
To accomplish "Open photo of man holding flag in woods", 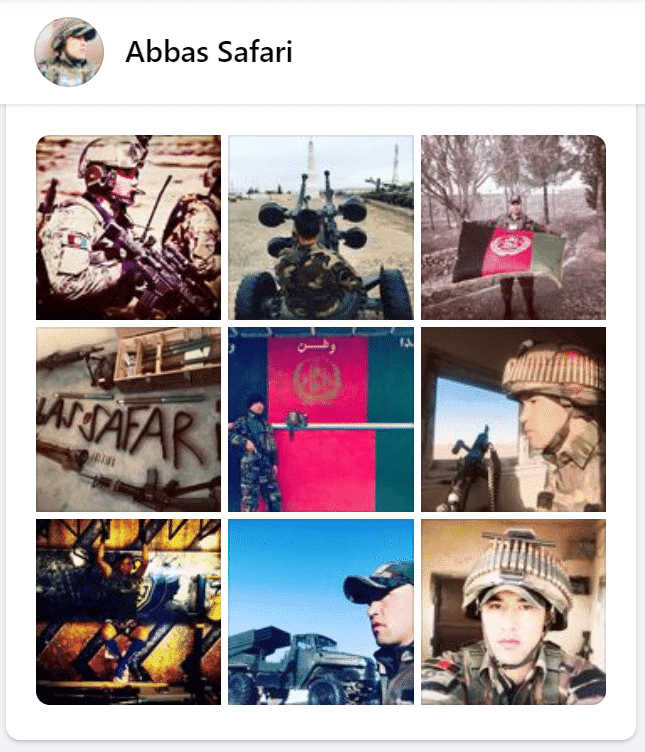I will tap(513, 227).
